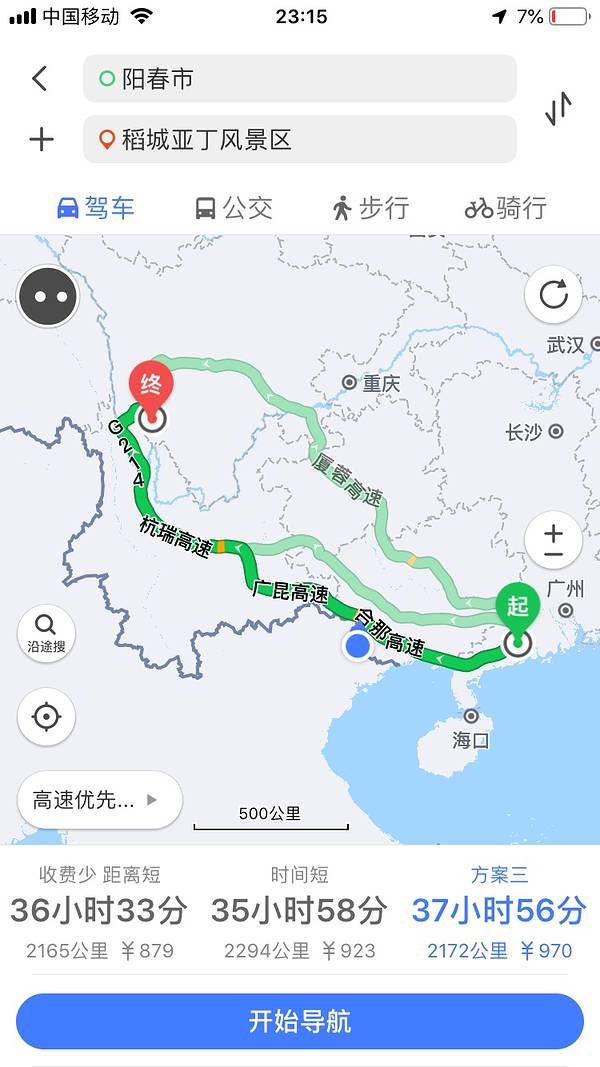Go back from route planning
The height and width of the screenshot is (1067, 600).
(x=40, y=79)
